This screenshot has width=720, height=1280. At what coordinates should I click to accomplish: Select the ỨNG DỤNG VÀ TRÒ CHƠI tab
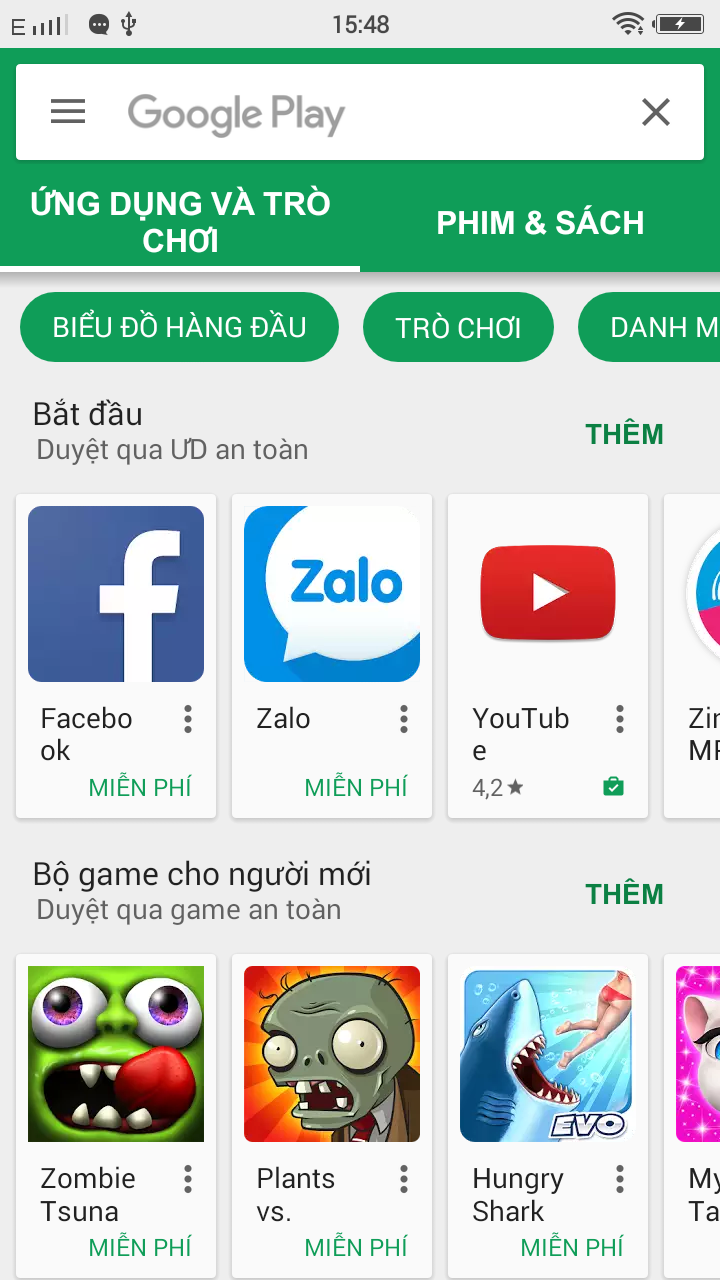[x=180, y=222]
